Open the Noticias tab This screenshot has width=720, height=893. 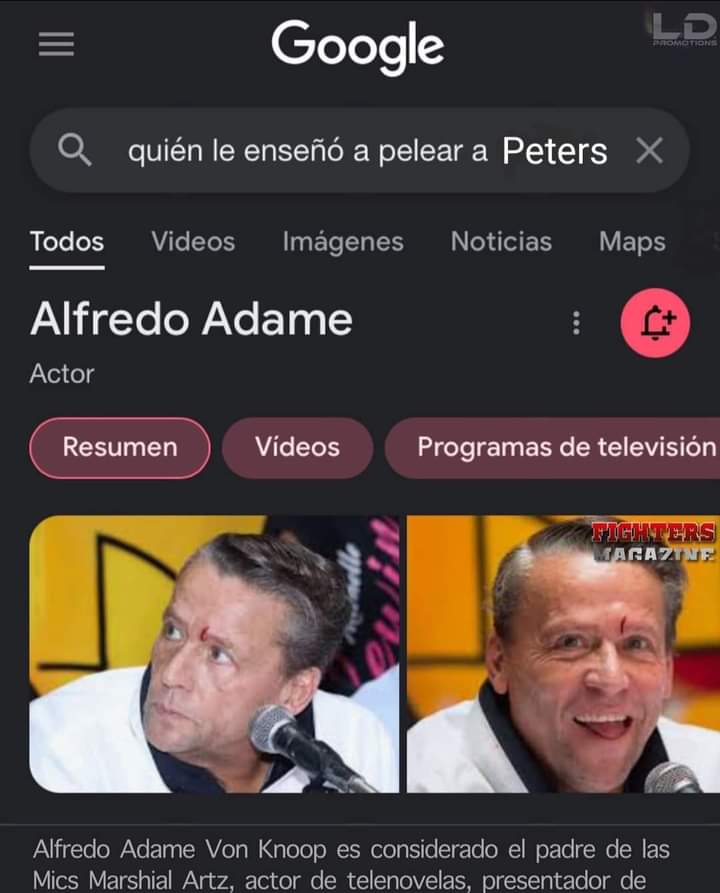point(501,242)
